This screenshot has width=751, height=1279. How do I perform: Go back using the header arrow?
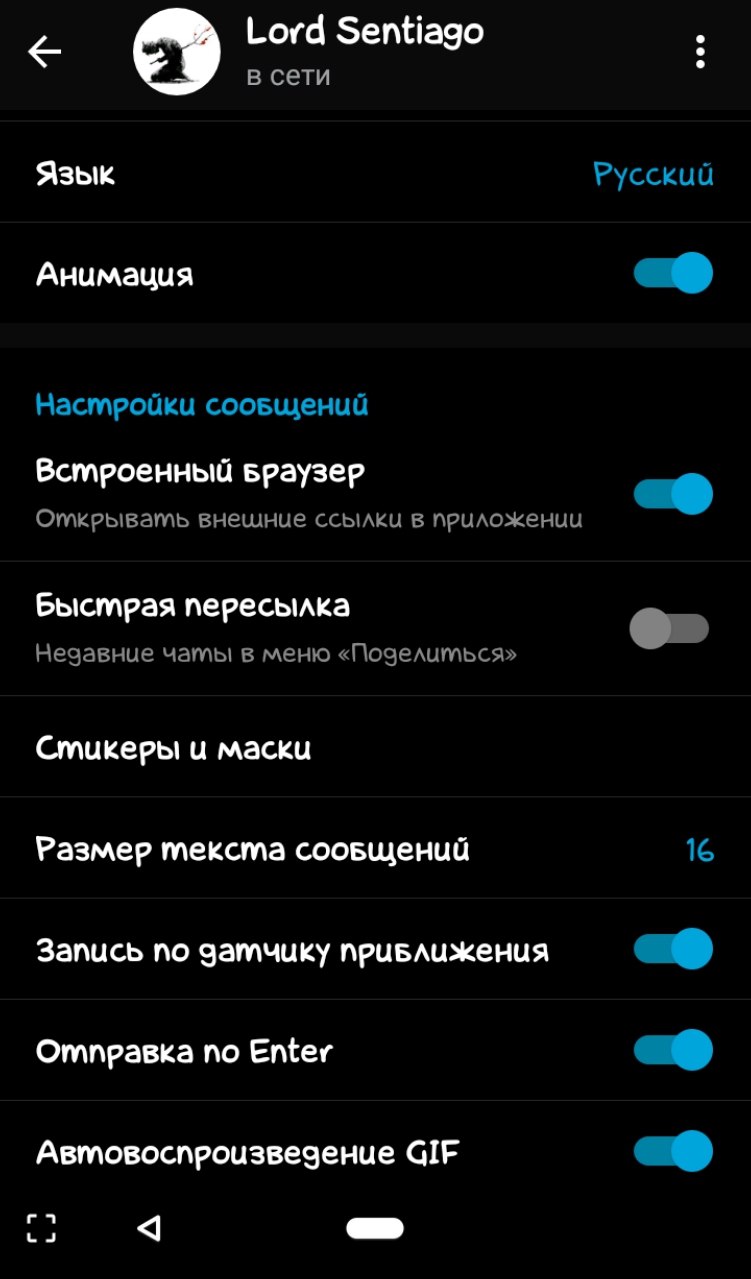coord(44,52)
